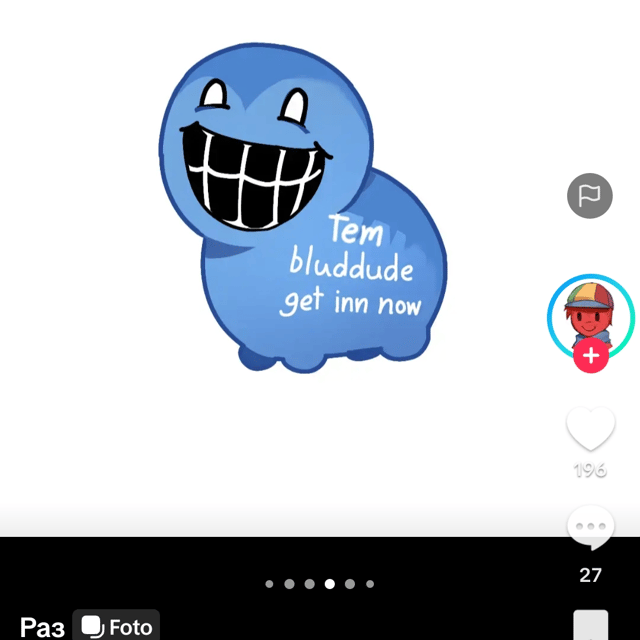This screenshot has width=640, height=640.
Task: Open the creator's profile avatar
Action: [x=590, y=314]
